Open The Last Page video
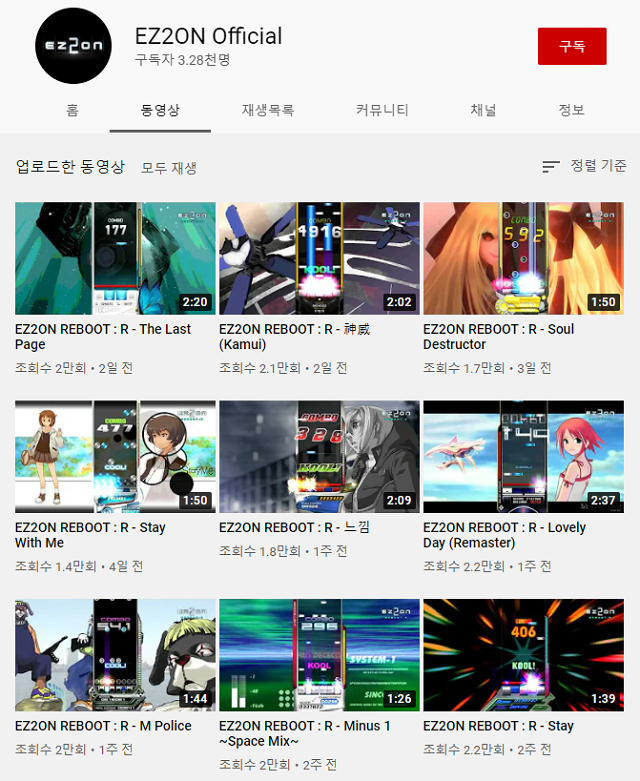The image size is (640, 781). click(x=115, y=258)
